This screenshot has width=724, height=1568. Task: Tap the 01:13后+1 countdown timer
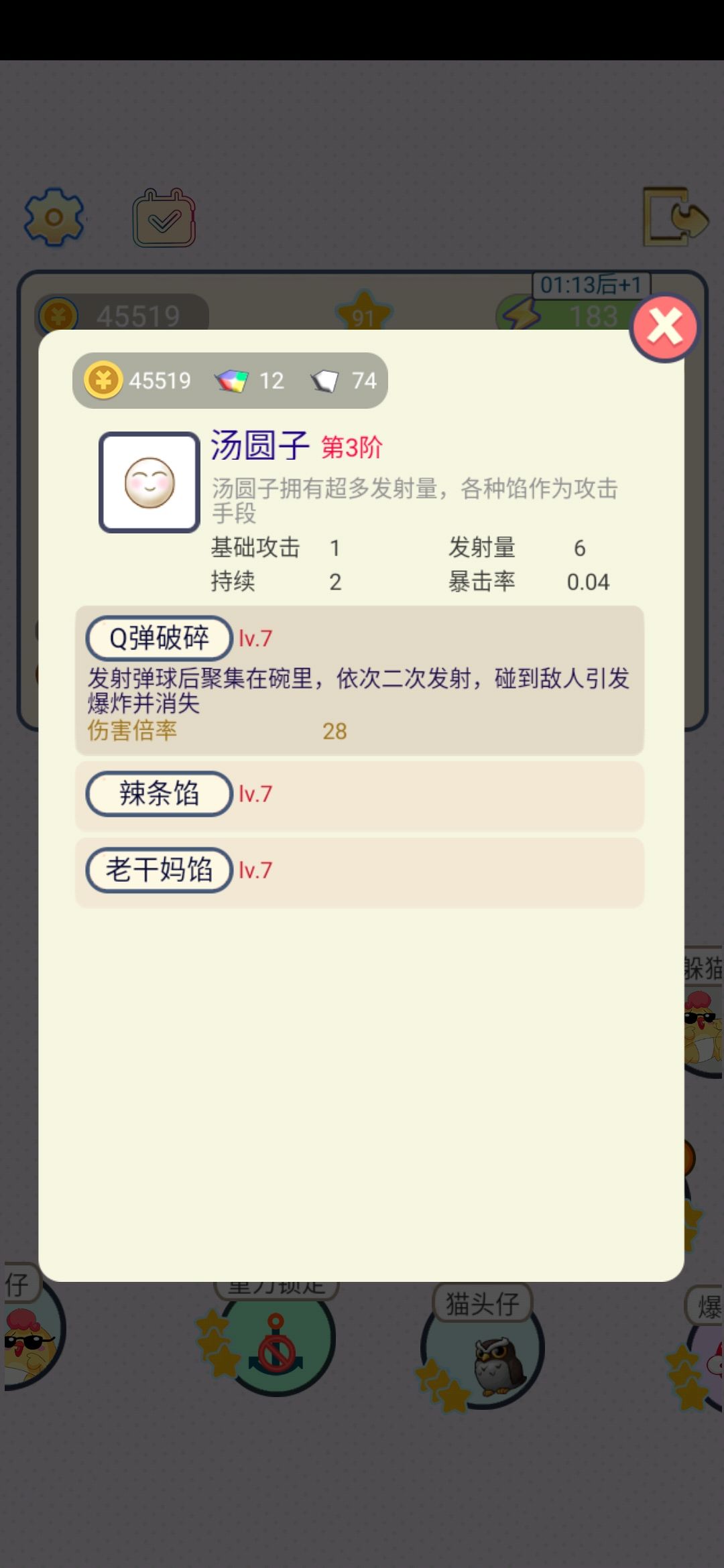[x=590, y=284]
